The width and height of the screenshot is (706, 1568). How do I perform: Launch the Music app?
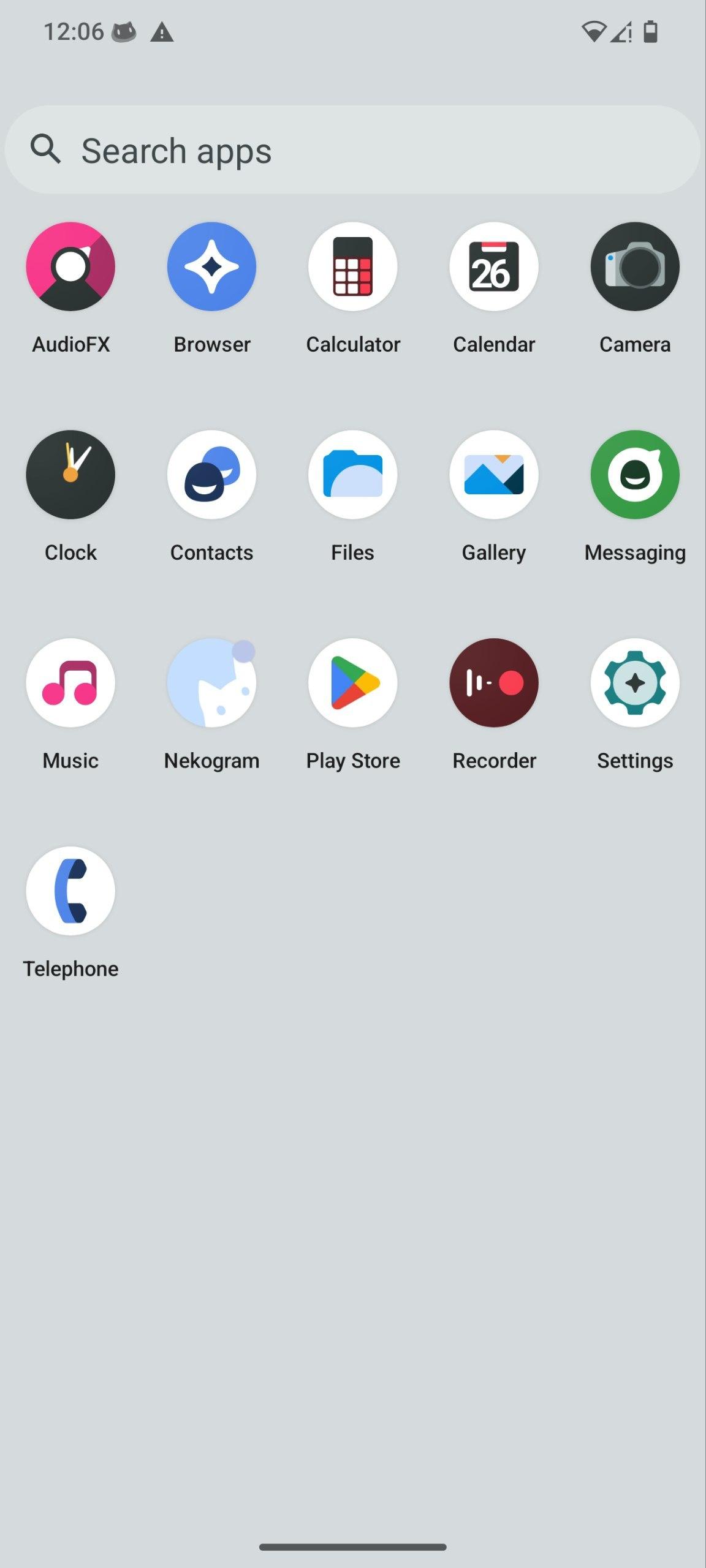coord(70,683)
